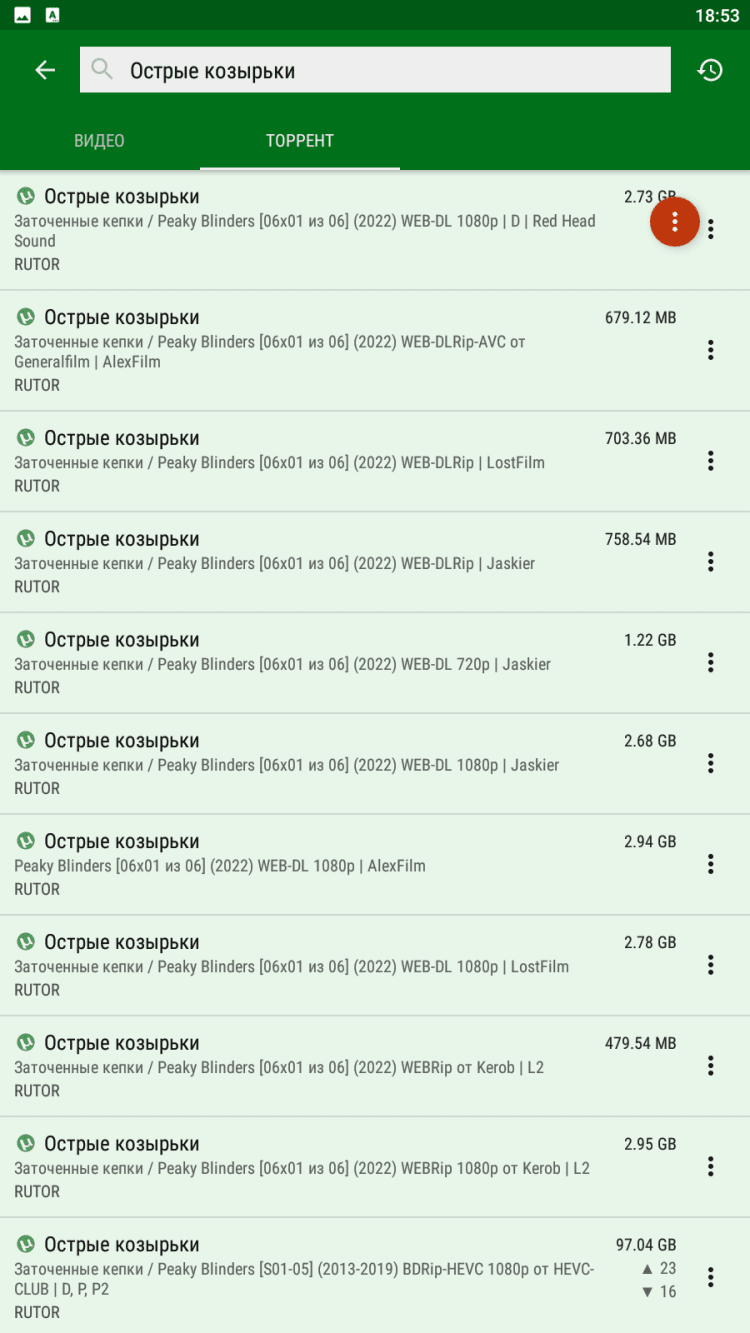Tap the search field with Острые козырьки
This screenshot has height=1333, width=750.
[x=375, y=71]
